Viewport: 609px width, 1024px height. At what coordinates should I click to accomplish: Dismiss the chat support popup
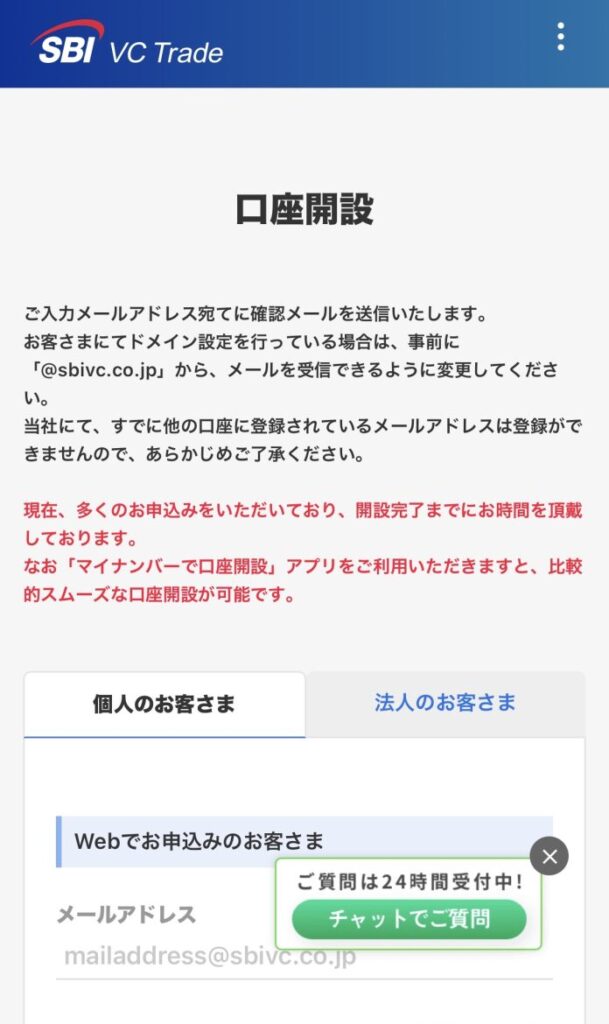[549, 856]
